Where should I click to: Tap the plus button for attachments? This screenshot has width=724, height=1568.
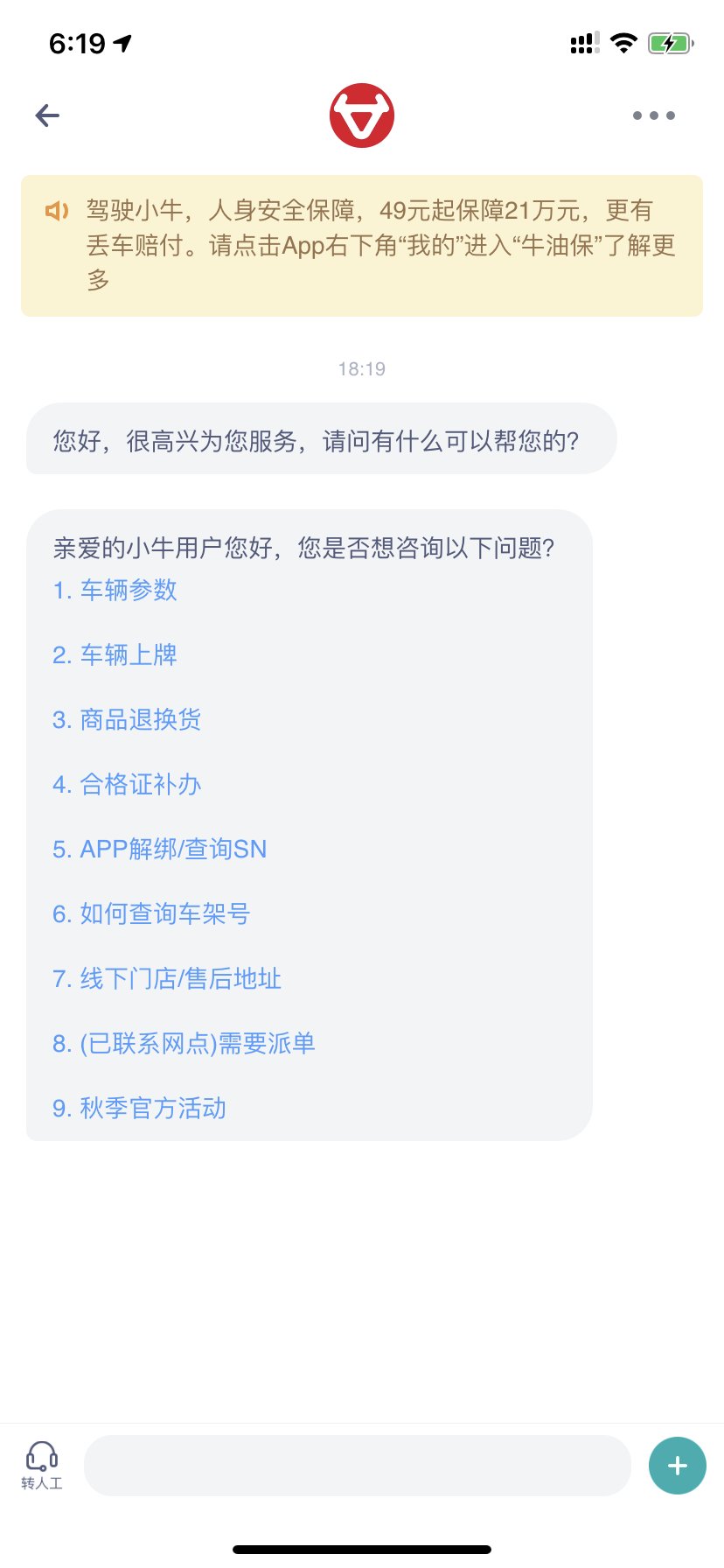(677, 1466)
